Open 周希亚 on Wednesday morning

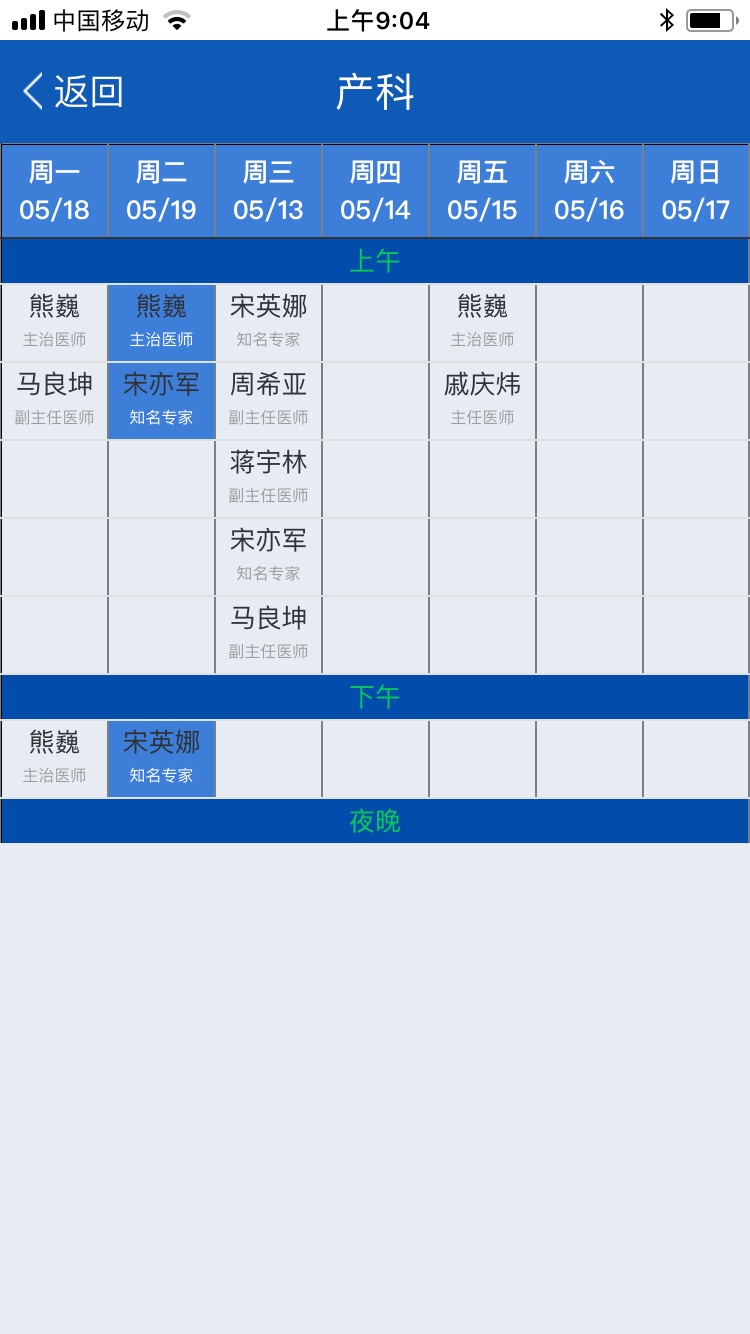point(268,400)
